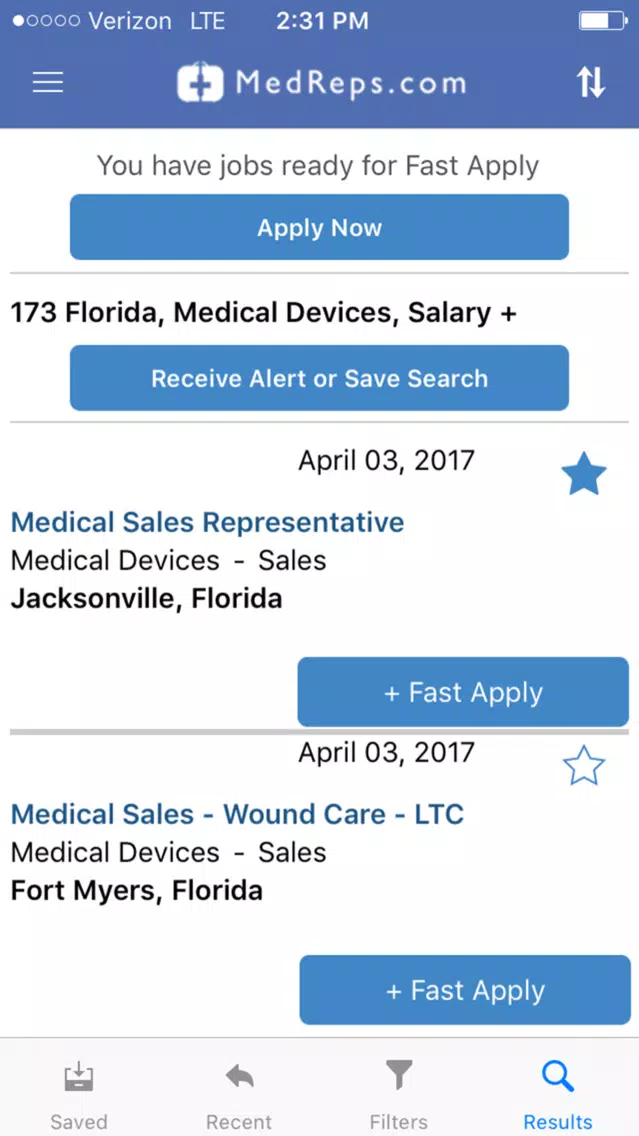The height and width of the screenshot is (1136, 639).
Task: Open the Filters tab
Action: [x=398, y=1095]
